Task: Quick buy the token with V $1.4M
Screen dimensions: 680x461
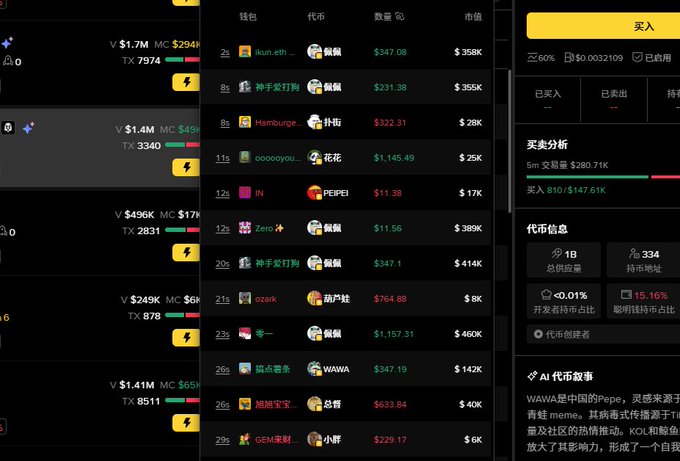Action: 187,167
